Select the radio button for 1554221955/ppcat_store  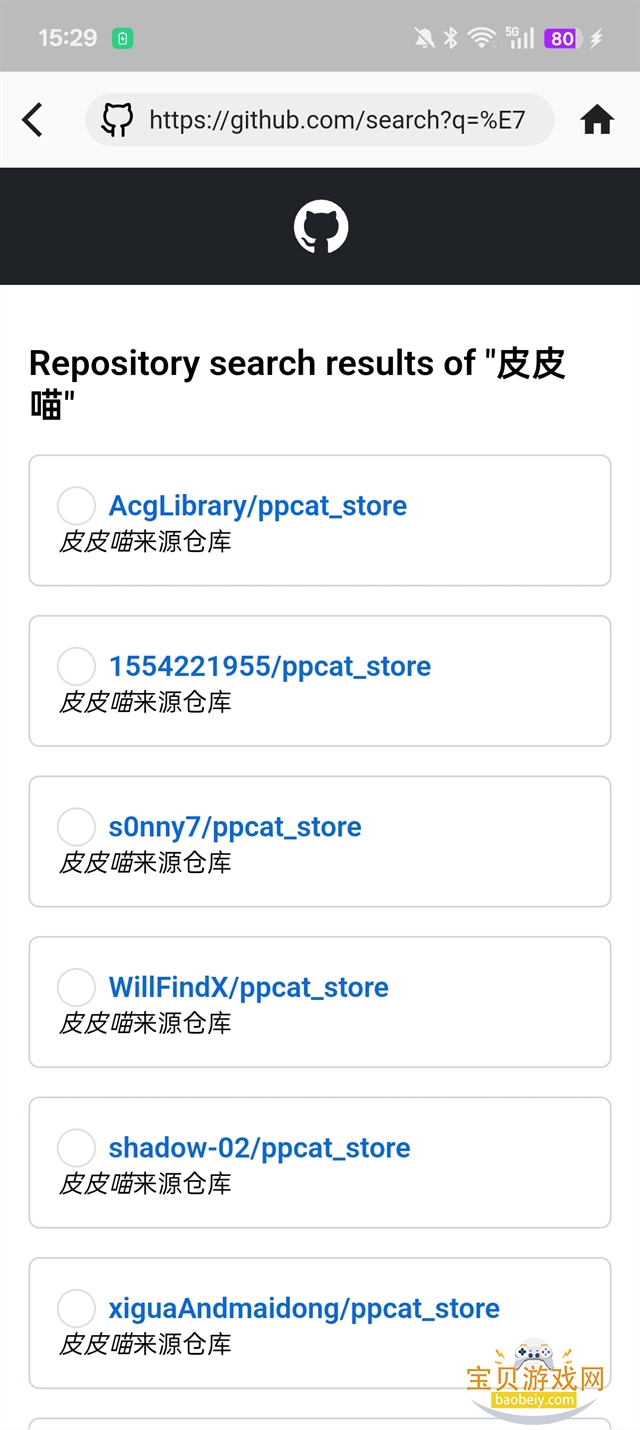76,666
